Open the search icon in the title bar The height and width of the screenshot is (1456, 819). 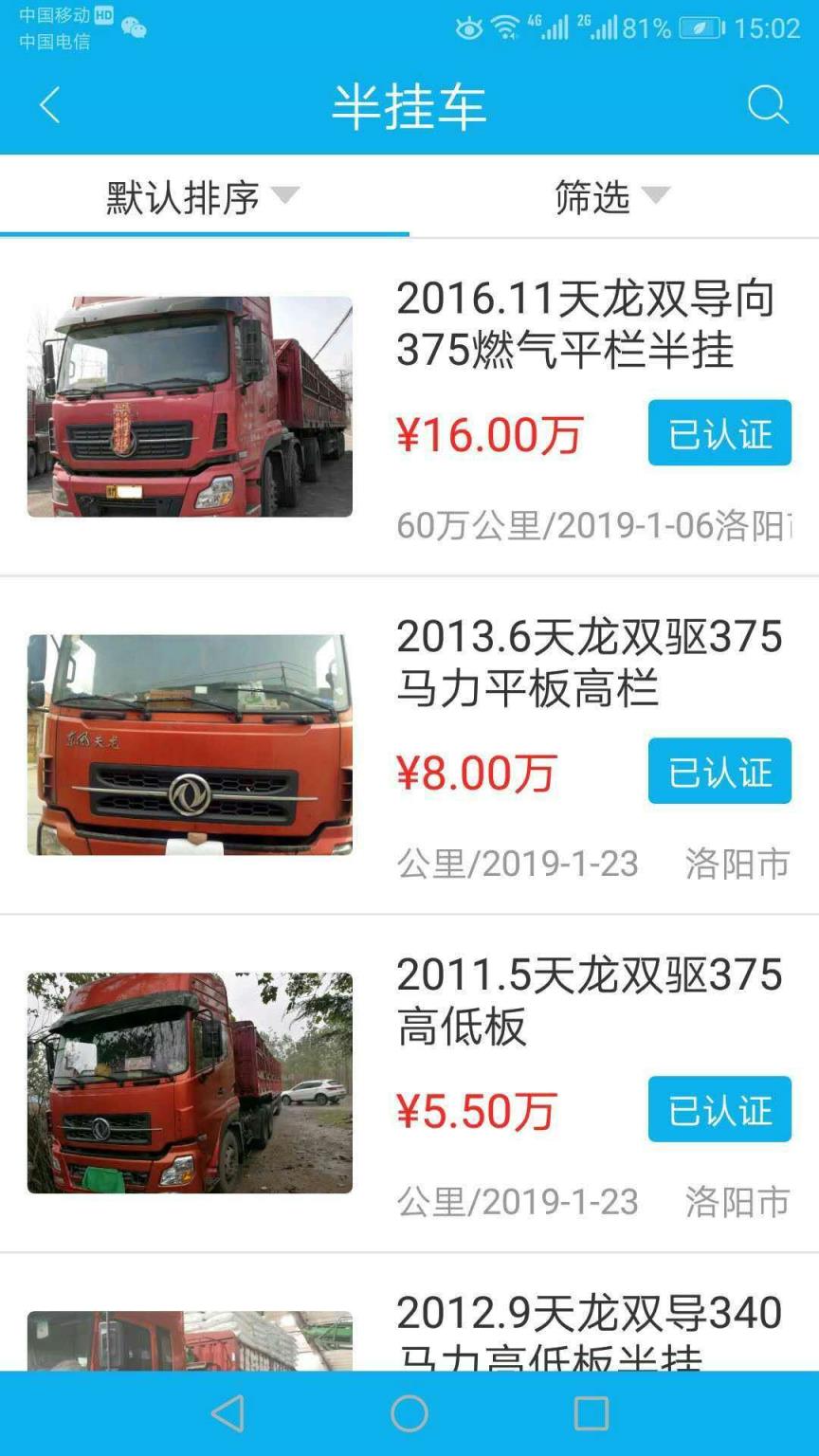[768, 104]
